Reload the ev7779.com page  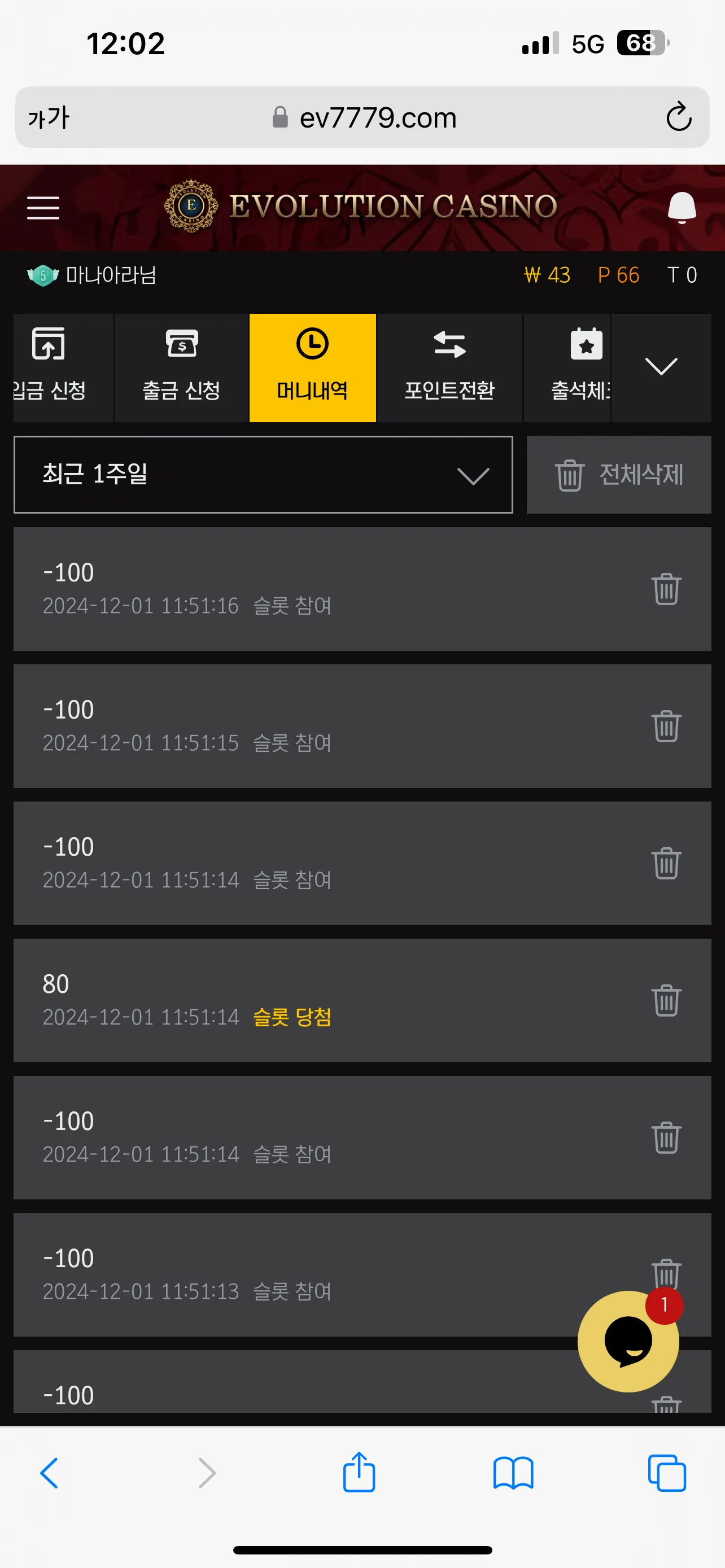tap(678, 117)
